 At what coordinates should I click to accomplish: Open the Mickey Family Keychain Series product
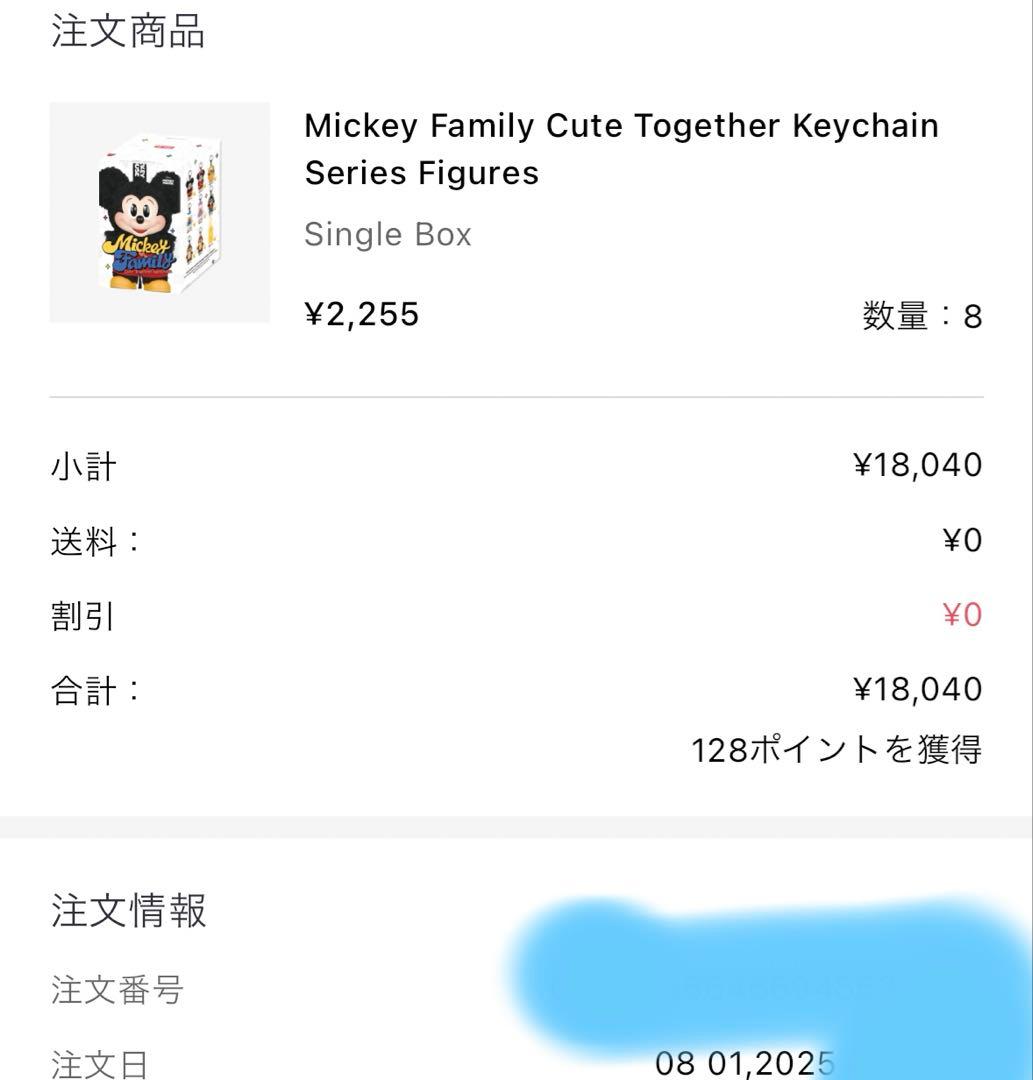pyautogui.click(x=621, y=149)
